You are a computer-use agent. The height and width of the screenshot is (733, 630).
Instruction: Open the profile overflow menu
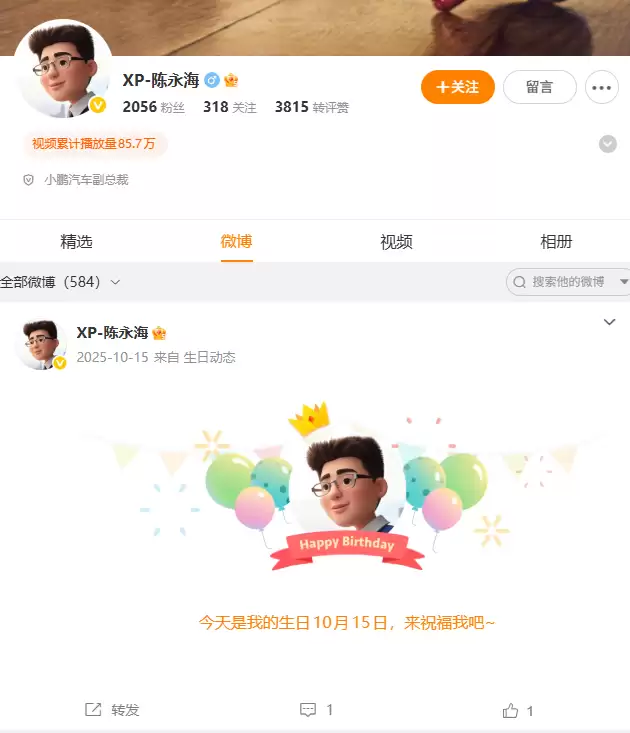tap(601, 87)
